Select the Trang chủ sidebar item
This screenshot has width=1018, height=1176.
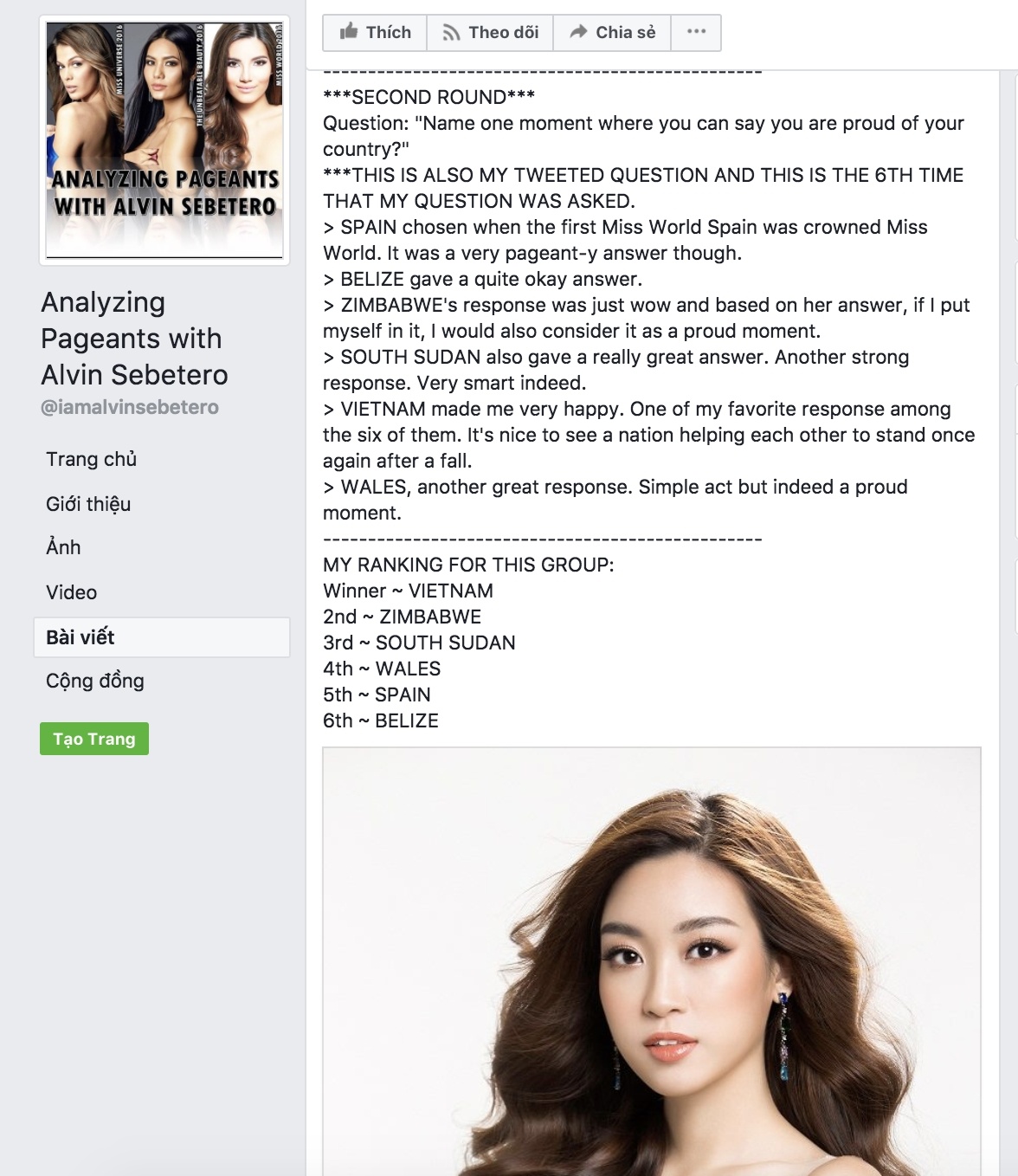click(92, 460)
